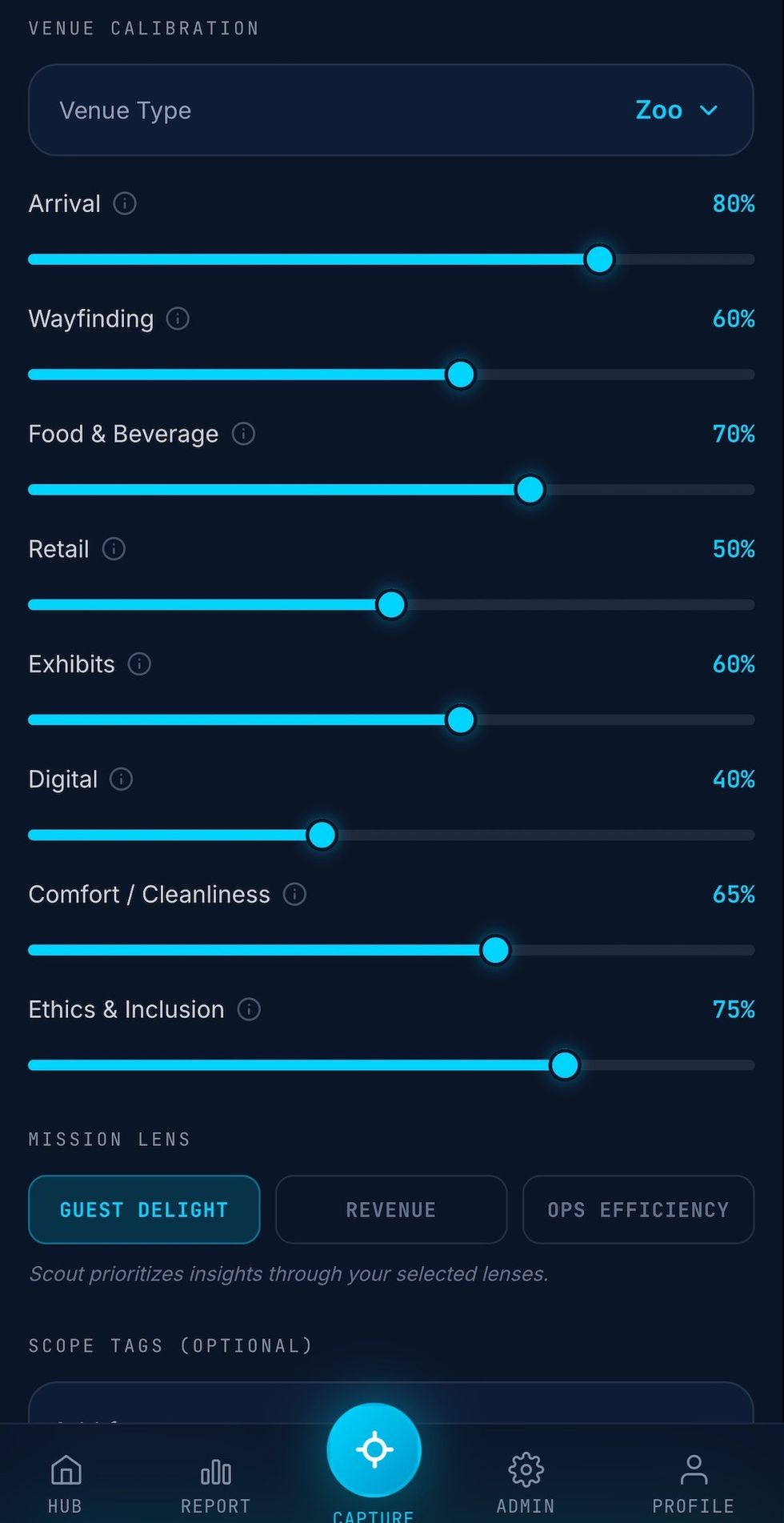Go to the Profile tab

tap(693, 1481)
